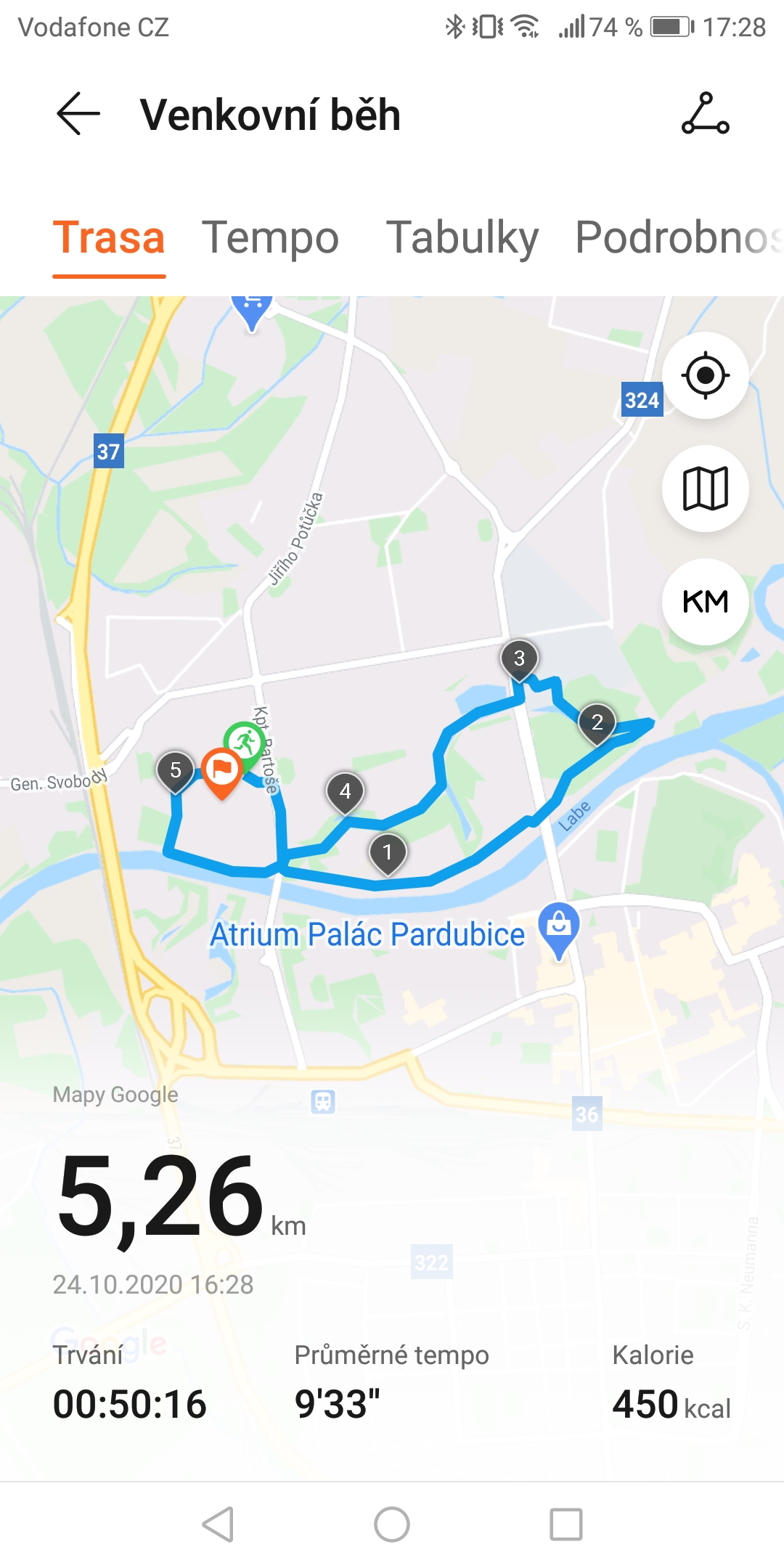Switch to the Tabulky tab

[x=462, y=237]
